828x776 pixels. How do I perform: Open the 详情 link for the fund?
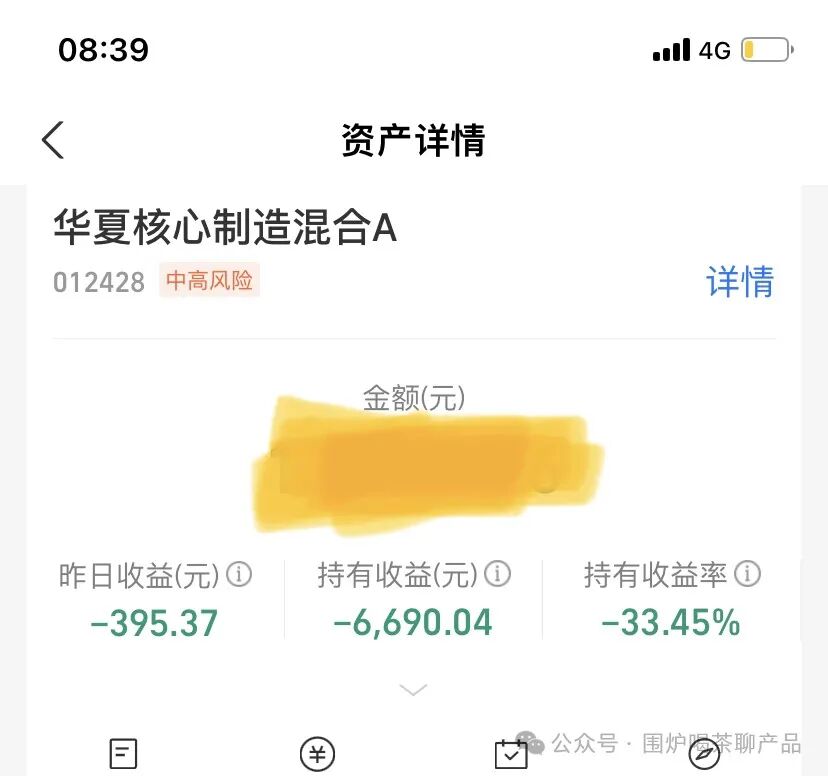(x=740, y=282)
